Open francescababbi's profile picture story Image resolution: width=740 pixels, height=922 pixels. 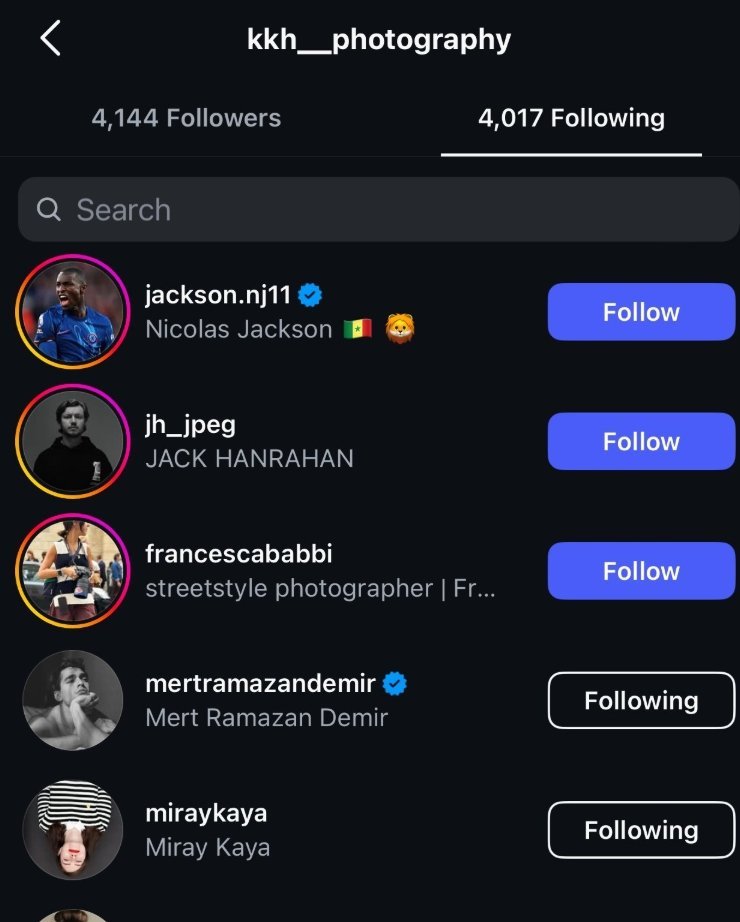click(73, 571)
